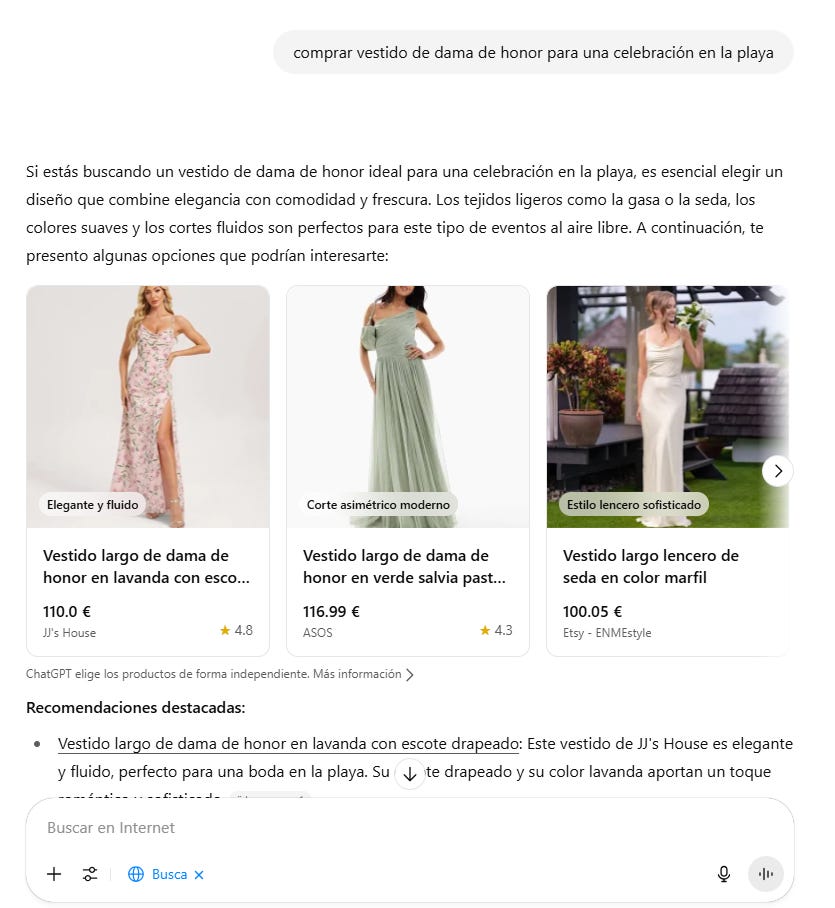This screenshot has width=835, height=908.
Task: Start voice dictation with the microphone
Action: pyautogui.click(x=724, y=874)
